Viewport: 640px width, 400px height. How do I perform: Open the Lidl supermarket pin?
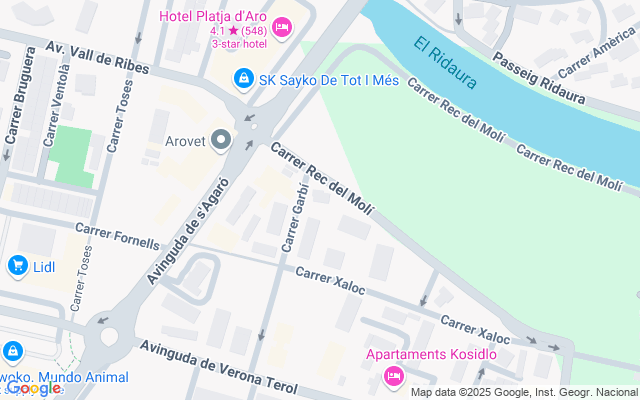pos(18,267)
